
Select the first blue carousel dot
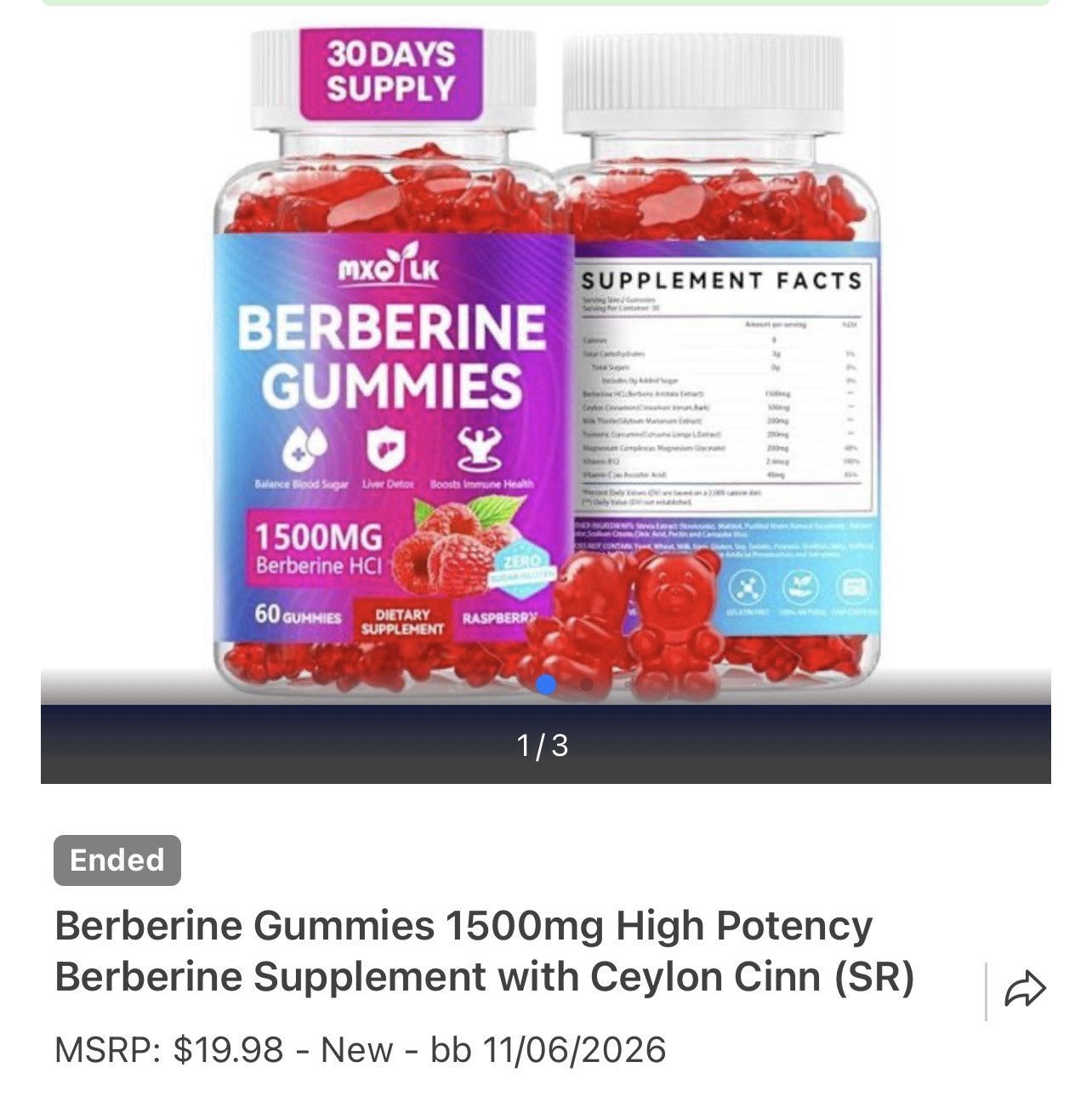[546, 683]
